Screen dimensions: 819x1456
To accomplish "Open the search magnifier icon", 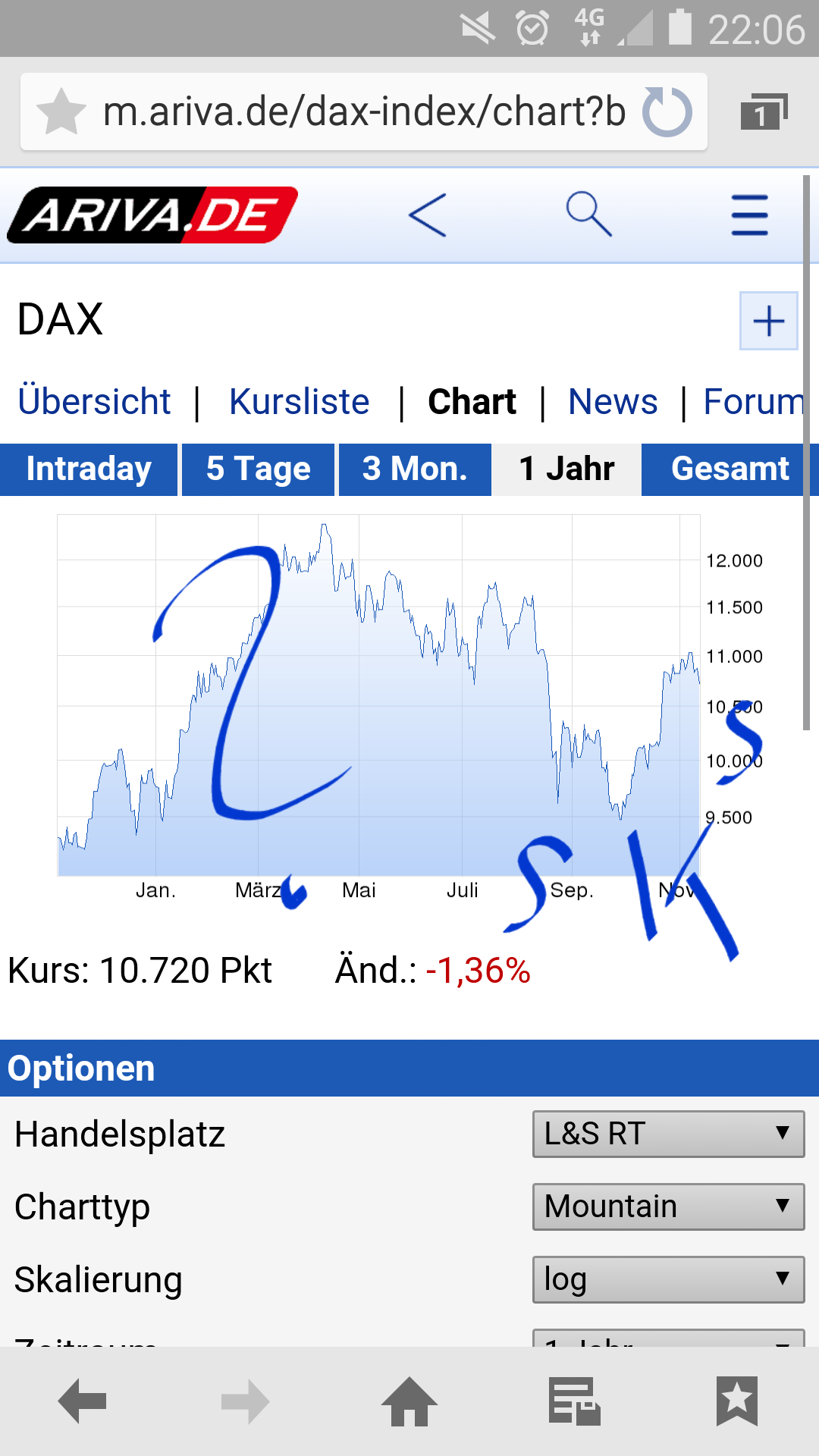I will 588,215.
